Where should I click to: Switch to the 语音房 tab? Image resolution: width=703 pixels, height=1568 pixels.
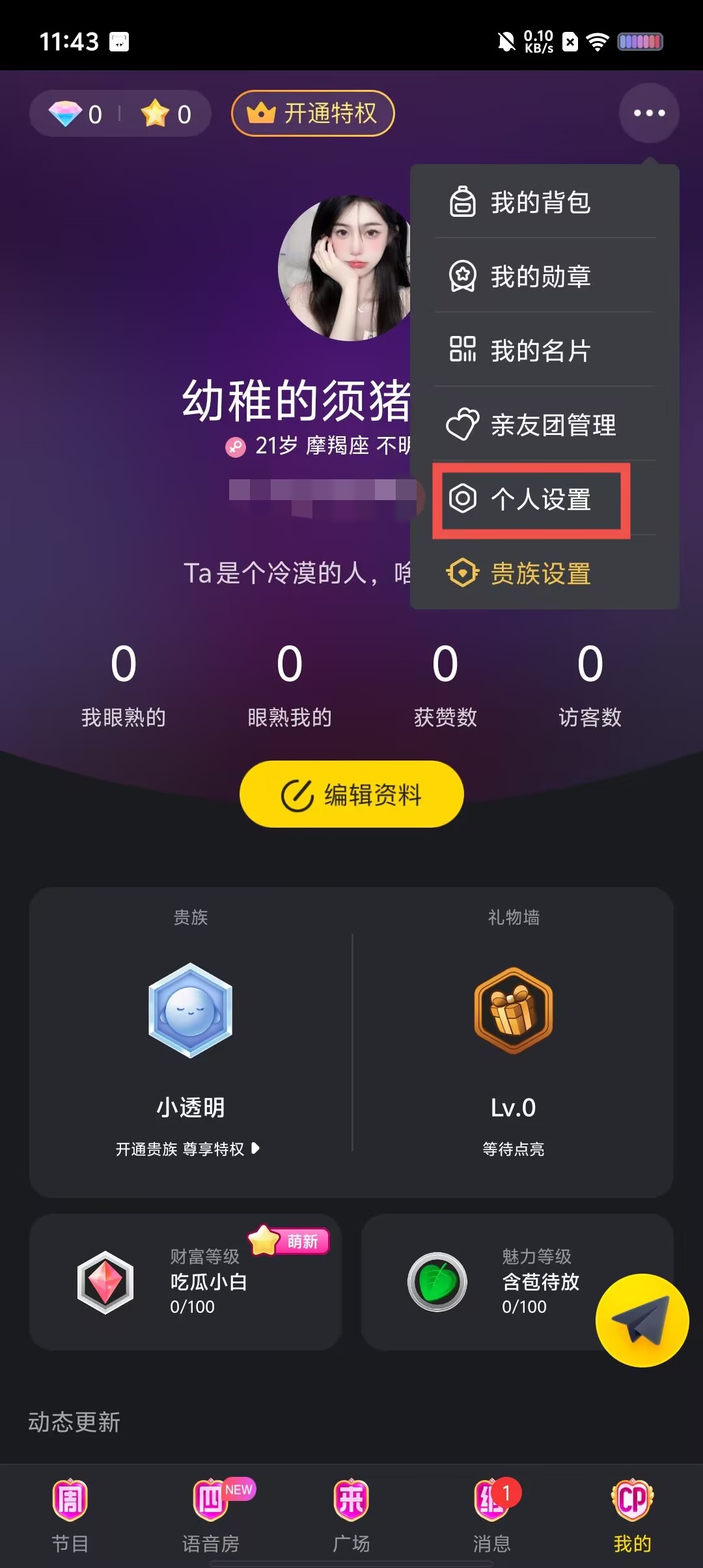point(210,1514)
